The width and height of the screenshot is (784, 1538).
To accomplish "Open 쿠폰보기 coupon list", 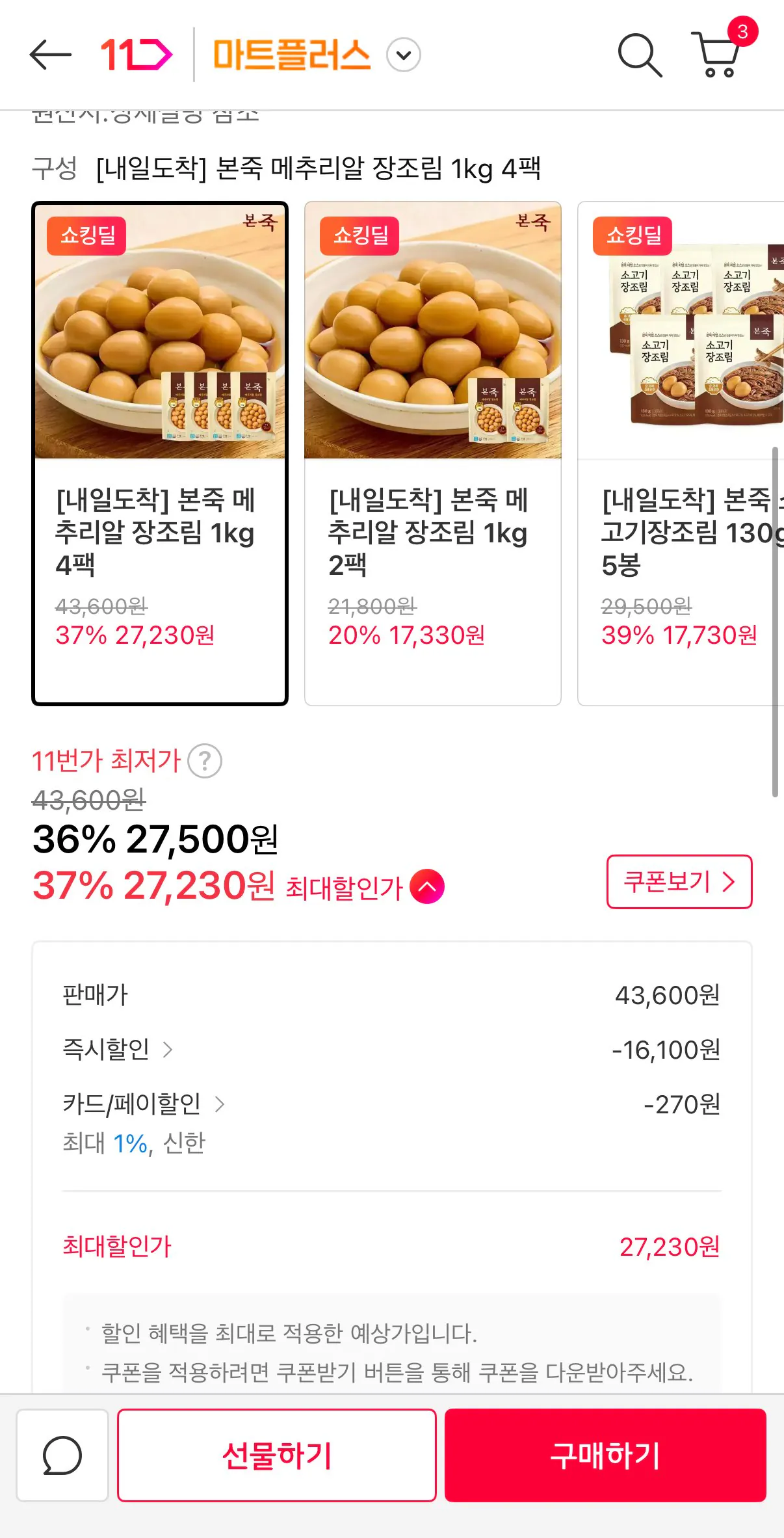I will (679, 882).
